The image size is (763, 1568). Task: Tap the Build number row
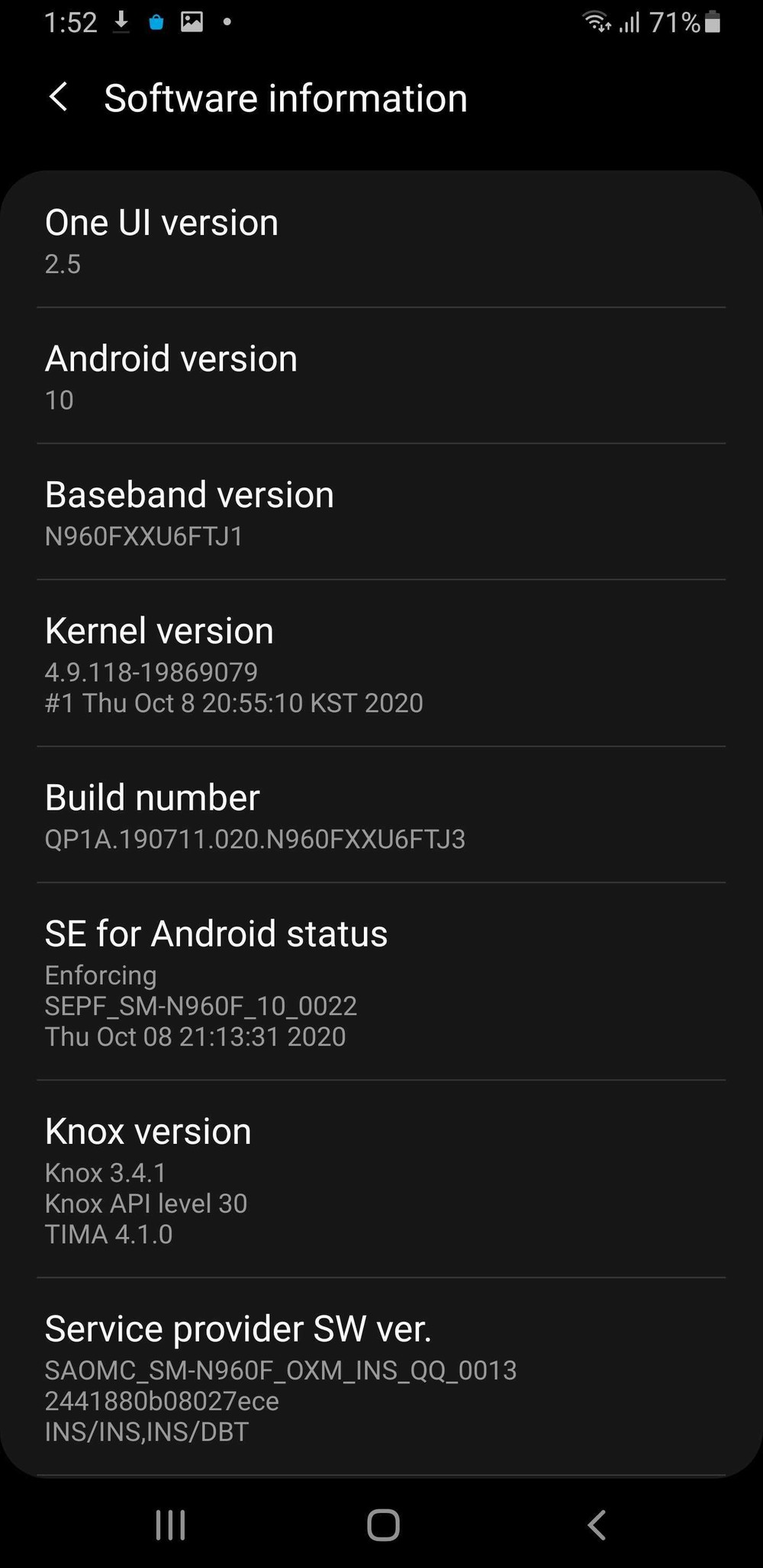(381, 816)
